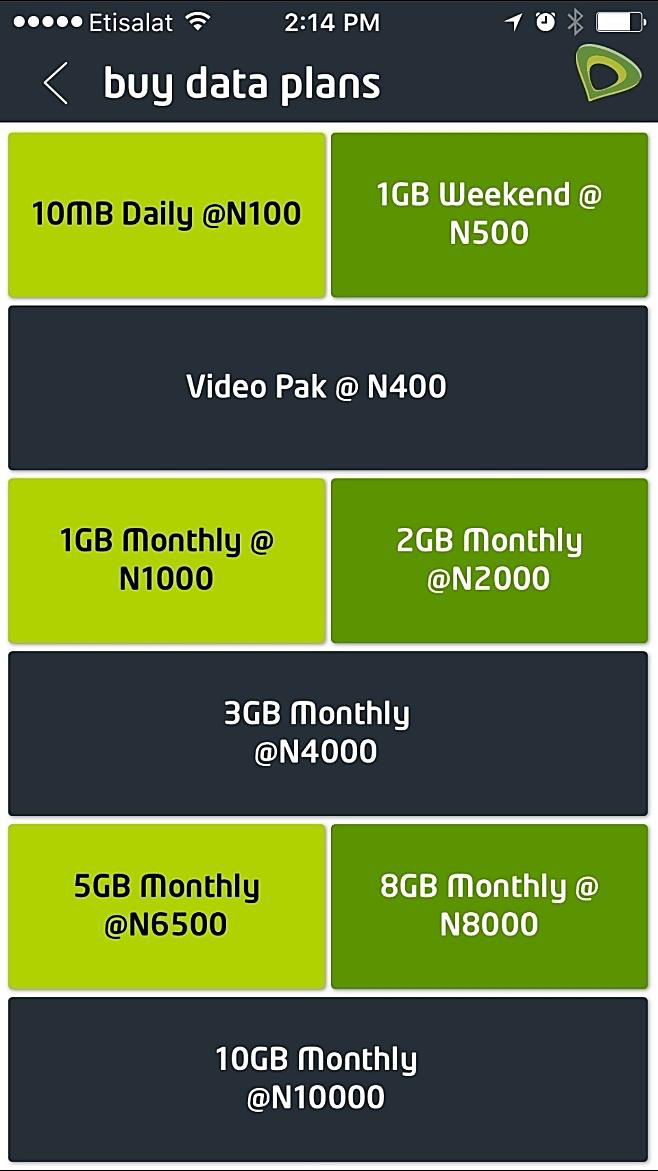Screen dimensions: 658x1171
Task: Go back from buy data plans
Action: pyautogui.click(x=56, y=84)
